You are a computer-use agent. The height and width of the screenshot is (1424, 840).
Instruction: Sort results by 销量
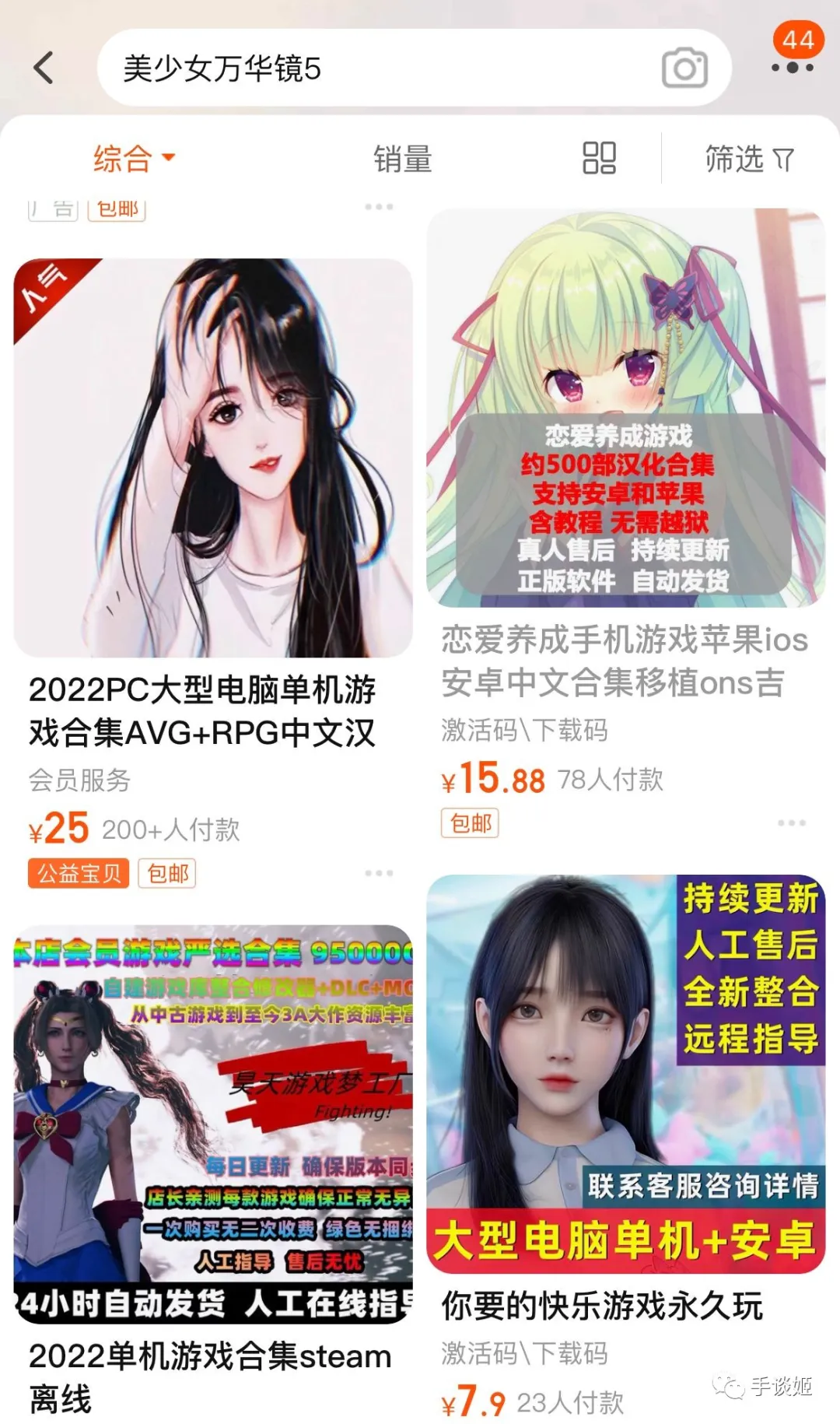(x=402, y=160)
